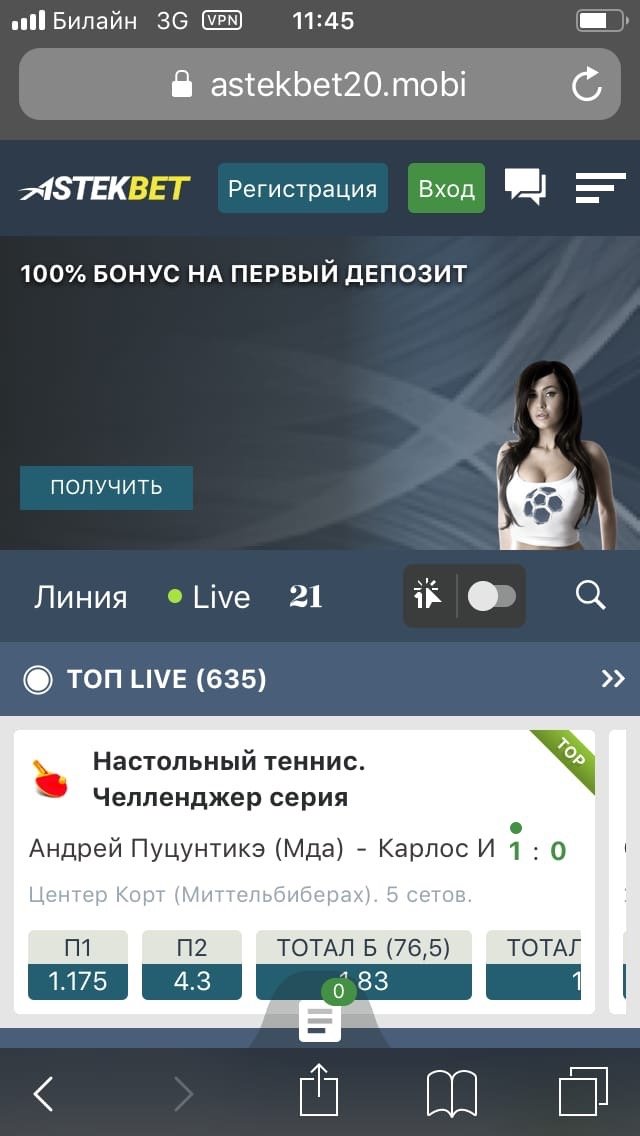Reload the page in address bar

(x=586, y=85)
